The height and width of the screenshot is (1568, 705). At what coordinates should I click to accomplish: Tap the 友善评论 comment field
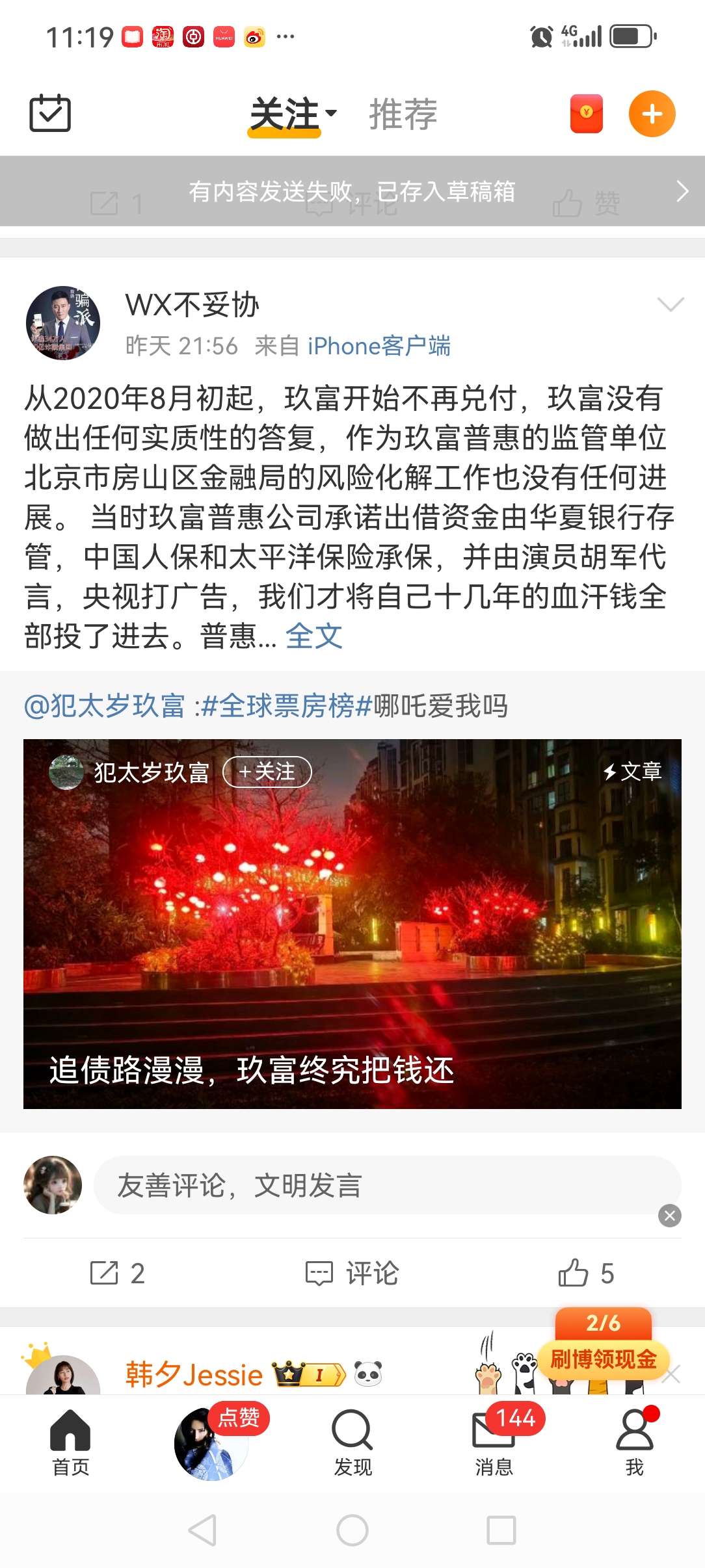(x=387, y=1185)
